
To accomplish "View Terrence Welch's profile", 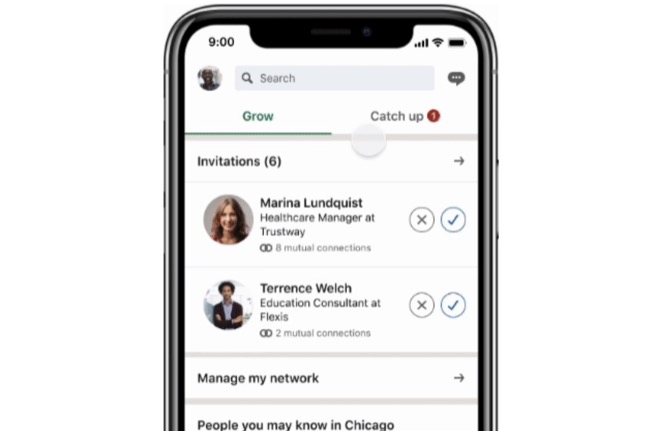I will [x=229, y=305].
